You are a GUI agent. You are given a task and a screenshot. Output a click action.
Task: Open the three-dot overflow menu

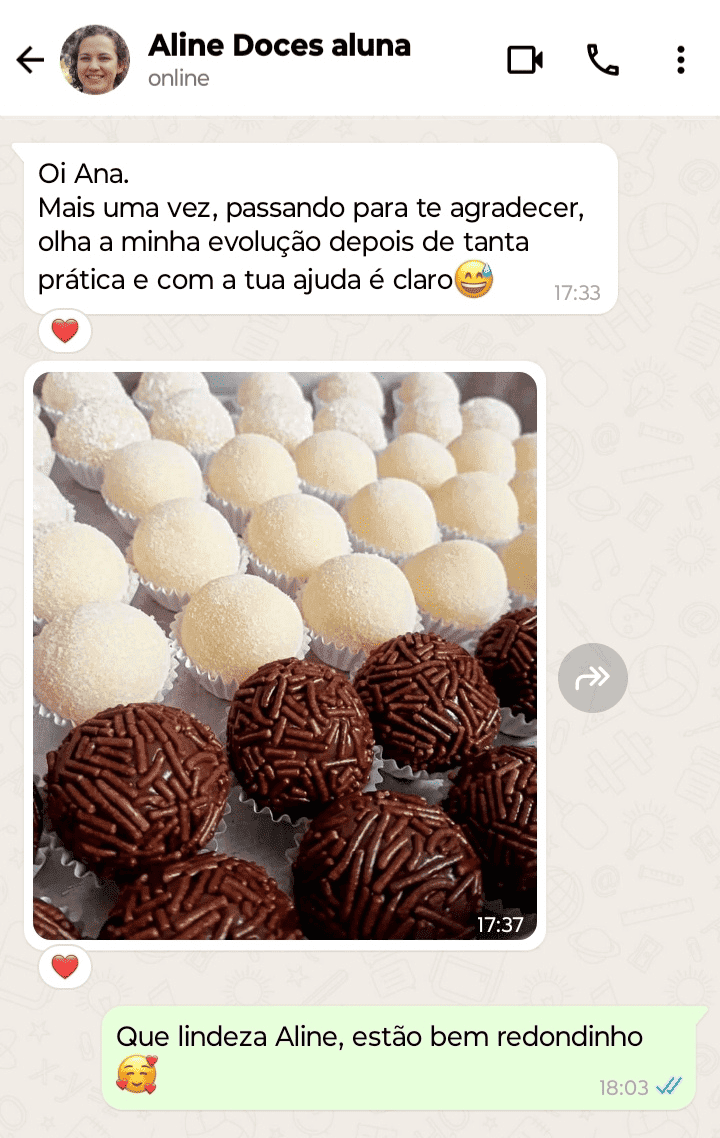click(680, 60)
